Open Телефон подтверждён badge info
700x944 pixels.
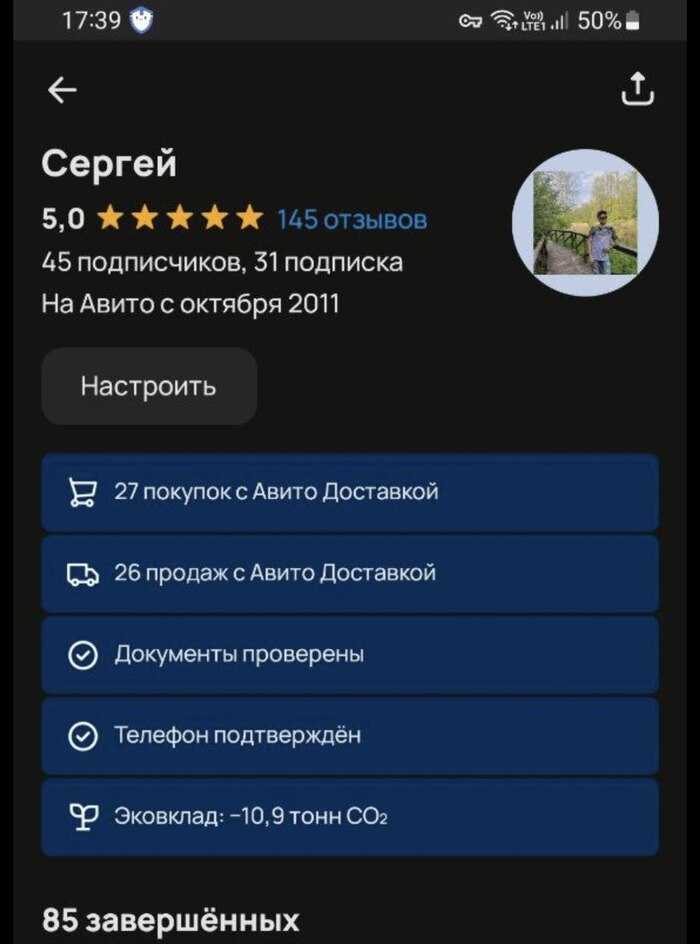(349, 736)
